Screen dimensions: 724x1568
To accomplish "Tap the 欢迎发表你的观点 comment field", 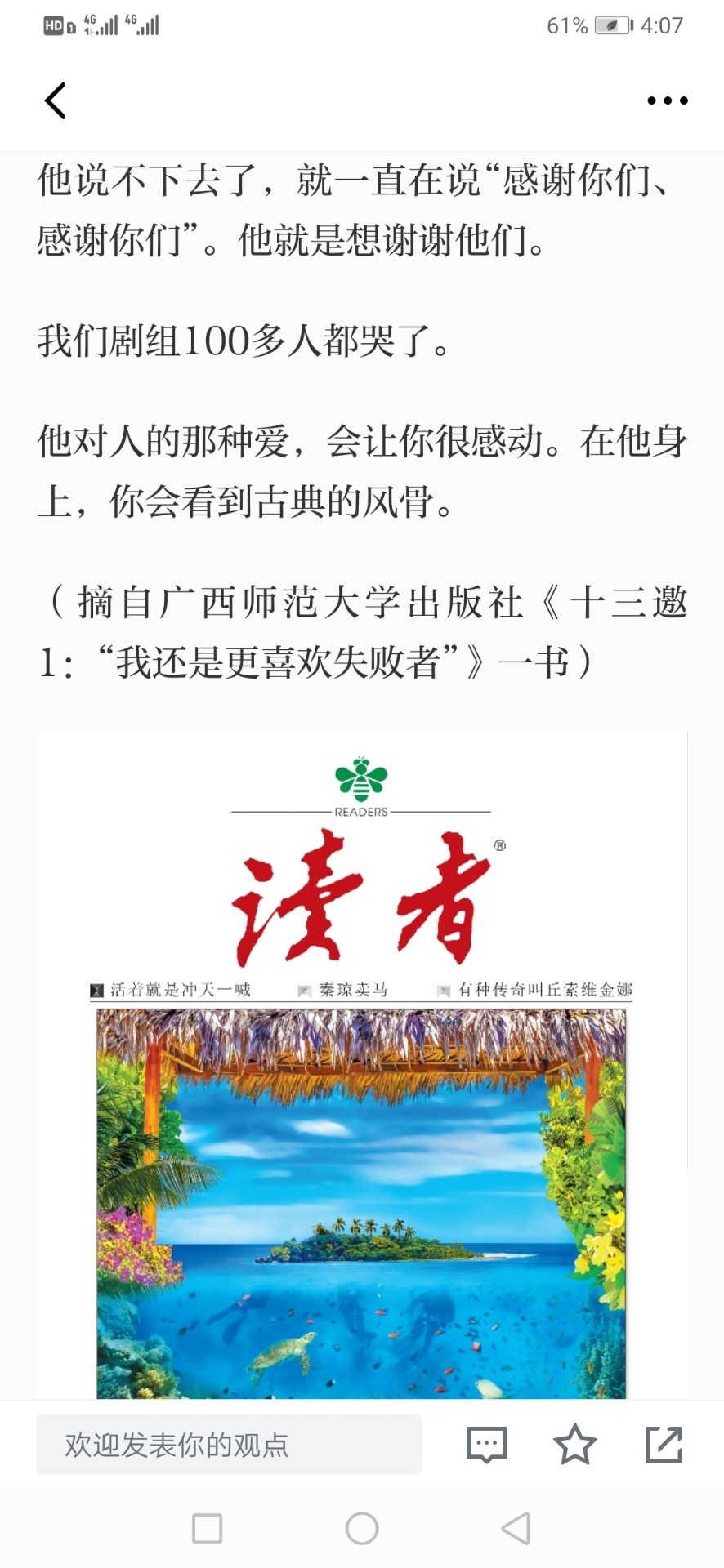I will point(229,1445).
